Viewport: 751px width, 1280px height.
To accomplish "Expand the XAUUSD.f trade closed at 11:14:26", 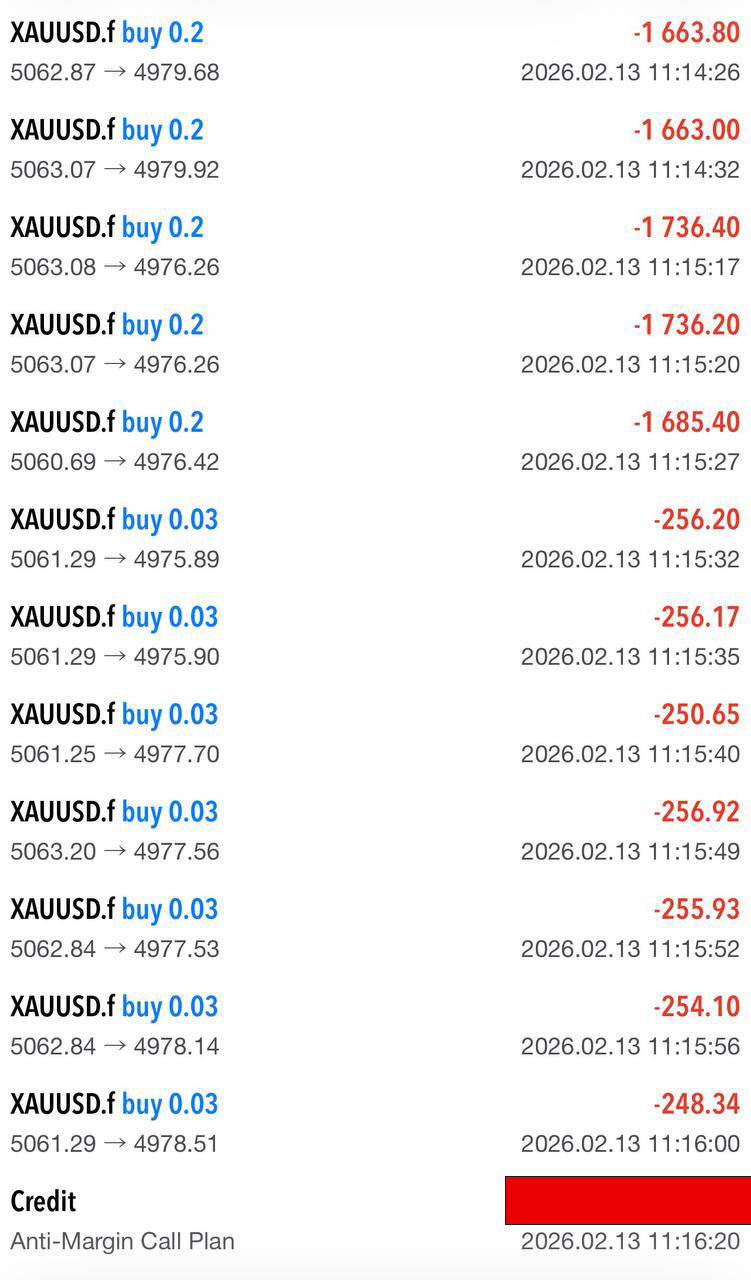I will (x=375, y=52).
